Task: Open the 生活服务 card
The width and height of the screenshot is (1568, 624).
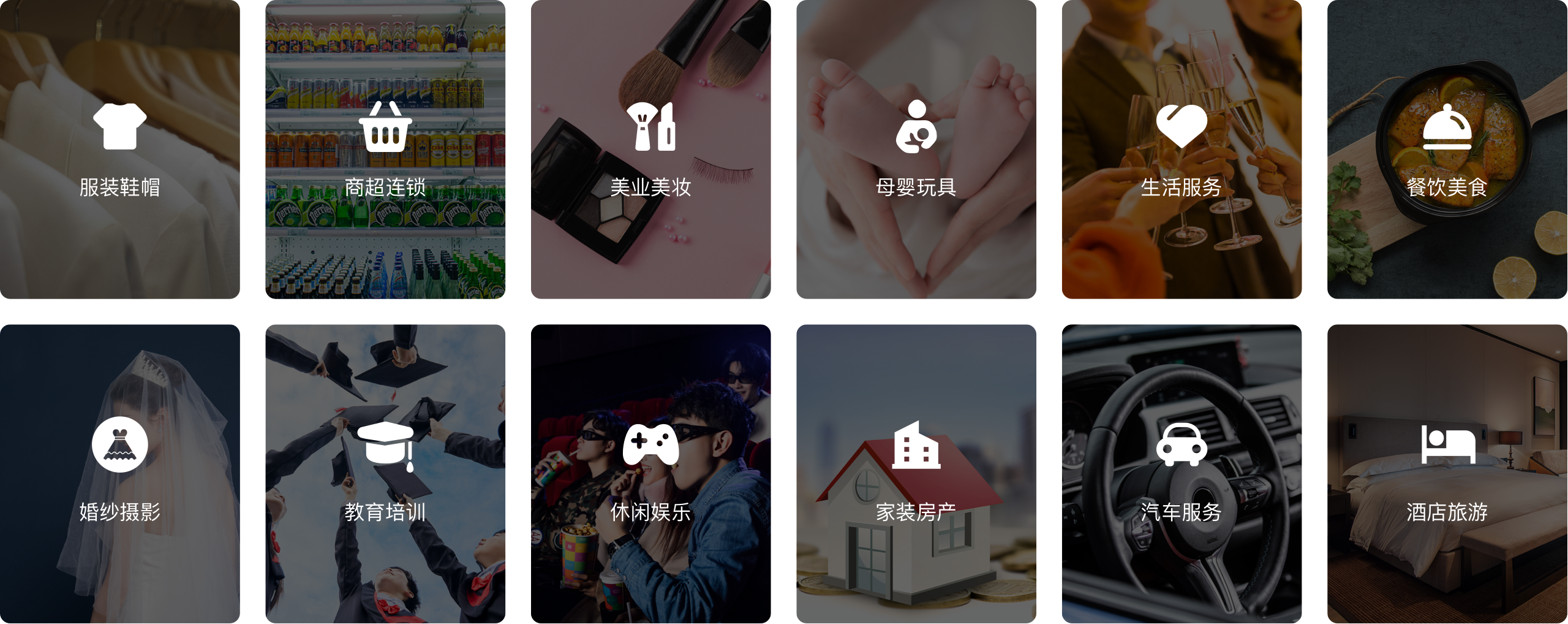Action: pos(1182,150)
